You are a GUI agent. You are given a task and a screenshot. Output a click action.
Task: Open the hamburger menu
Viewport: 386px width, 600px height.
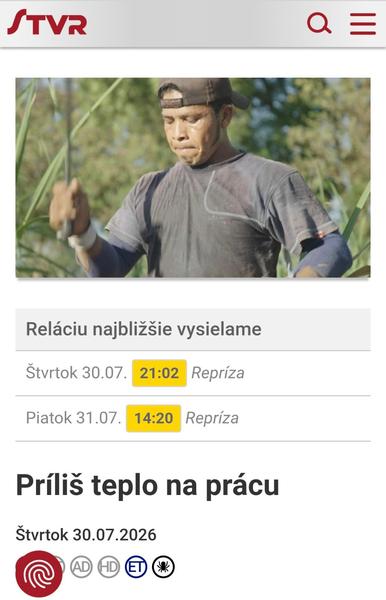click(363, 24)
